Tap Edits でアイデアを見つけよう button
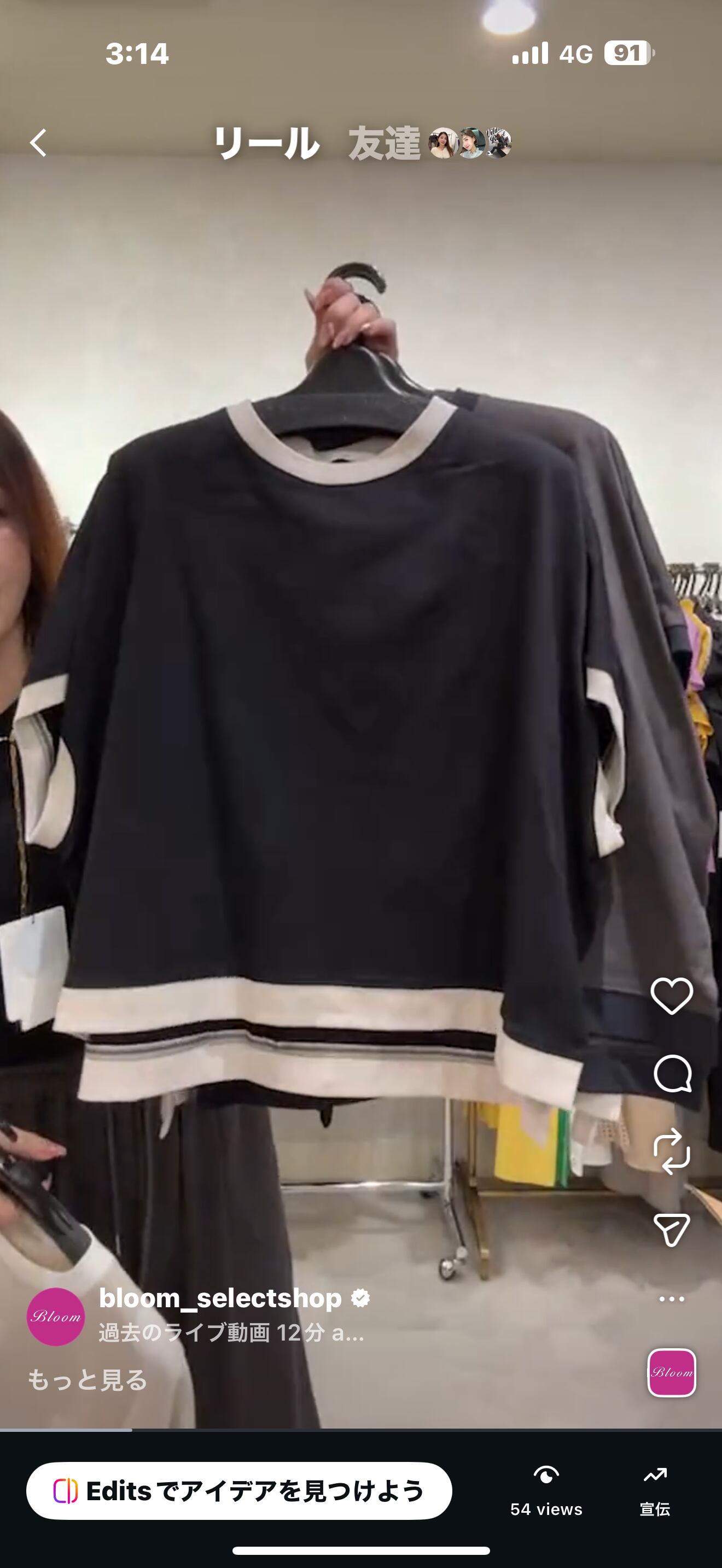Image resolution: width=722 pixels, height=1568 pixels. pyautogui.click(x=238, y=1491)
